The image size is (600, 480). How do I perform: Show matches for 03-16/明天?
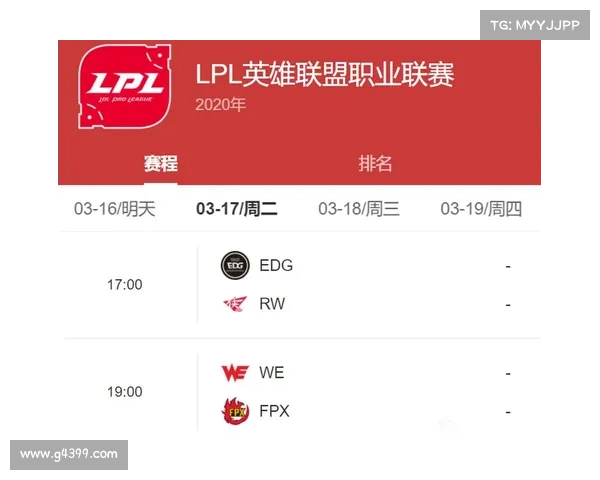click(115, 209)
